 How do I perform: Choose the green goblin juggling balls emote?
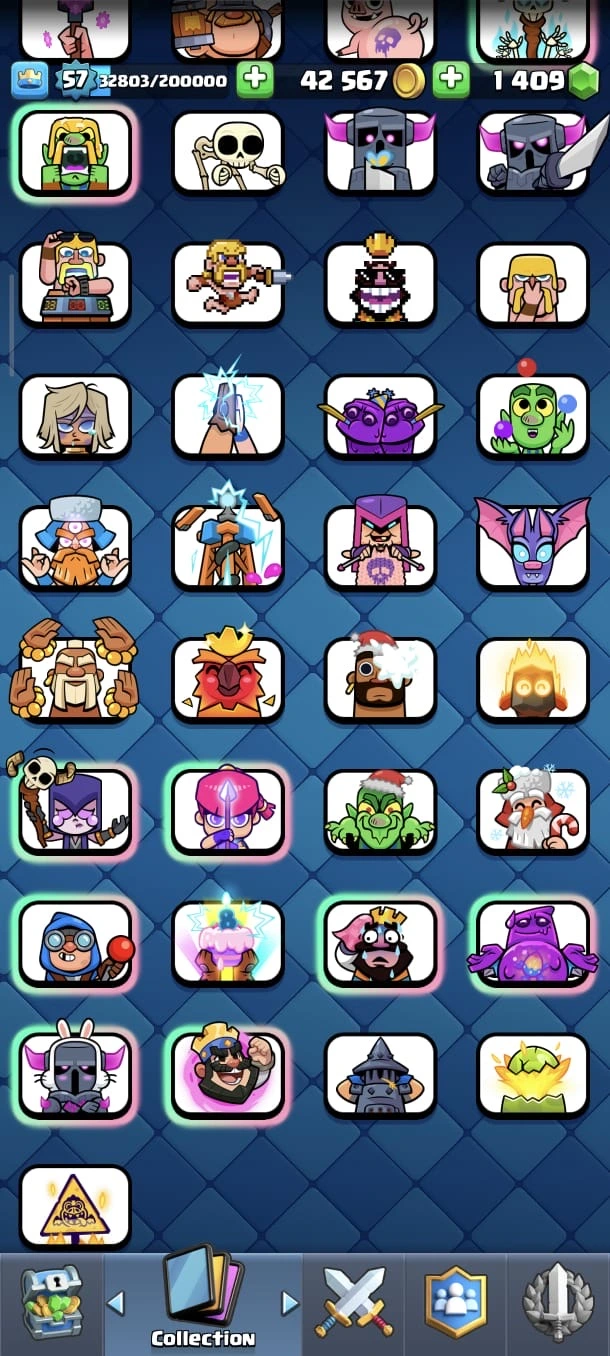pyautogui.click(x=533, y=415)
